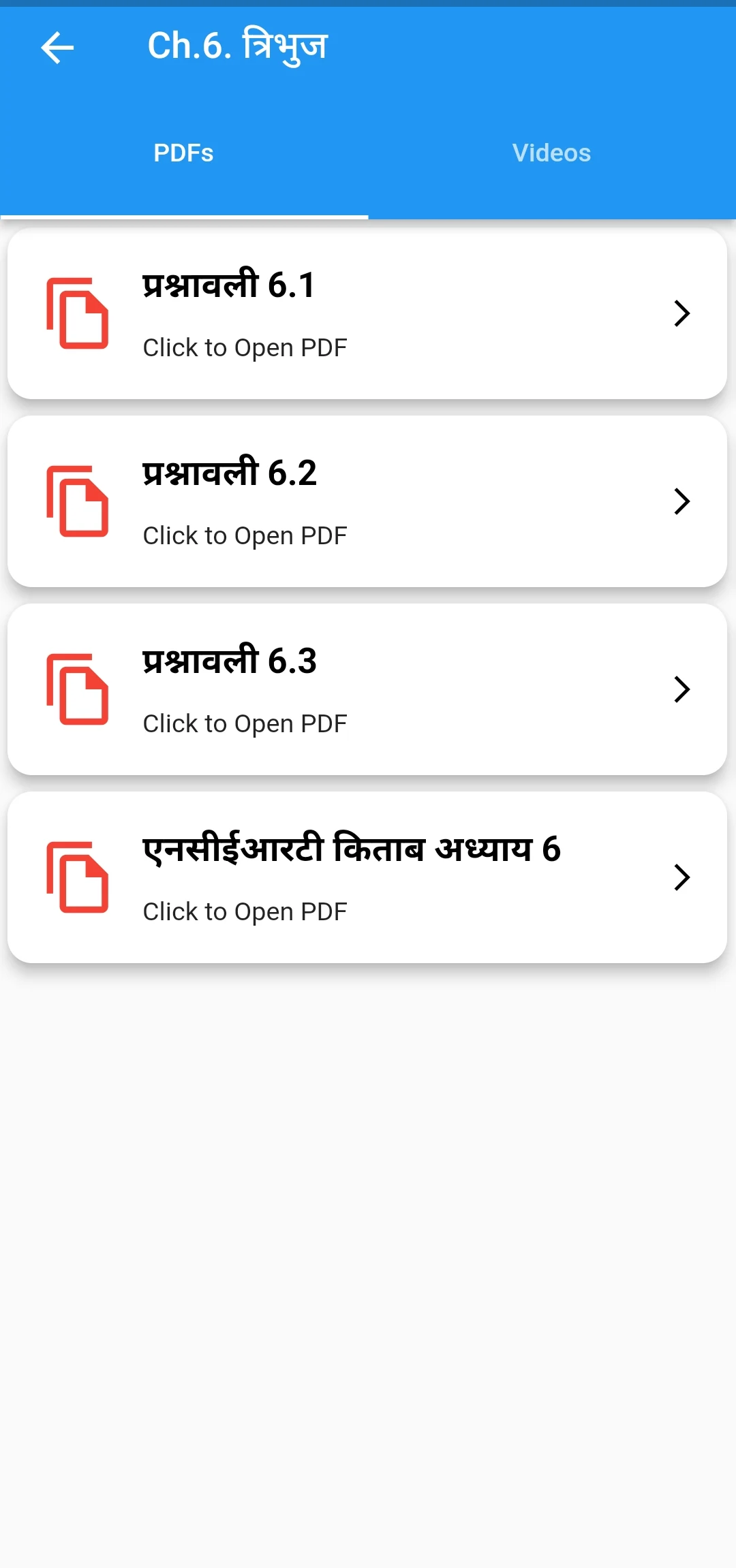The height and width of the screenshot is (1568, 736).
Task: Switch to the Videos tab
Action: pyautogui.click(x=551, y=153)
